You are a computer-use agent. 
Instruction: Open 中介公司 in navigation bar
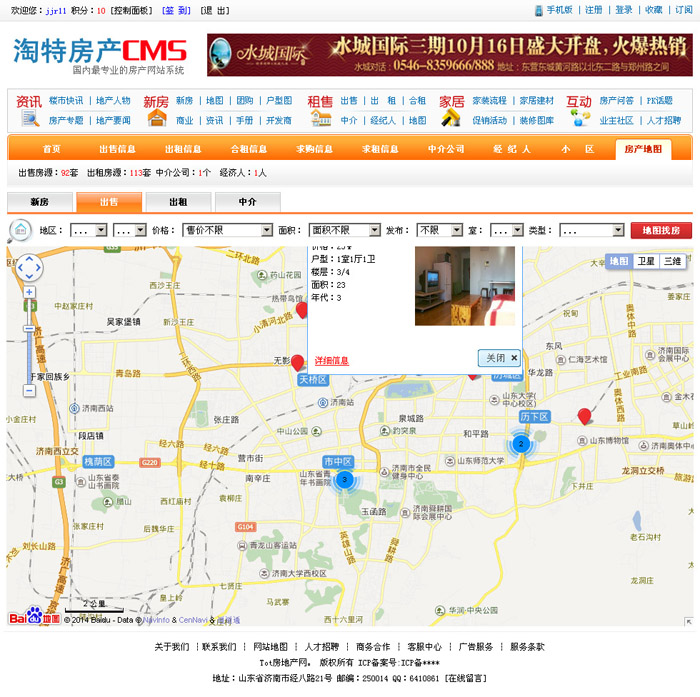(446, 149)
